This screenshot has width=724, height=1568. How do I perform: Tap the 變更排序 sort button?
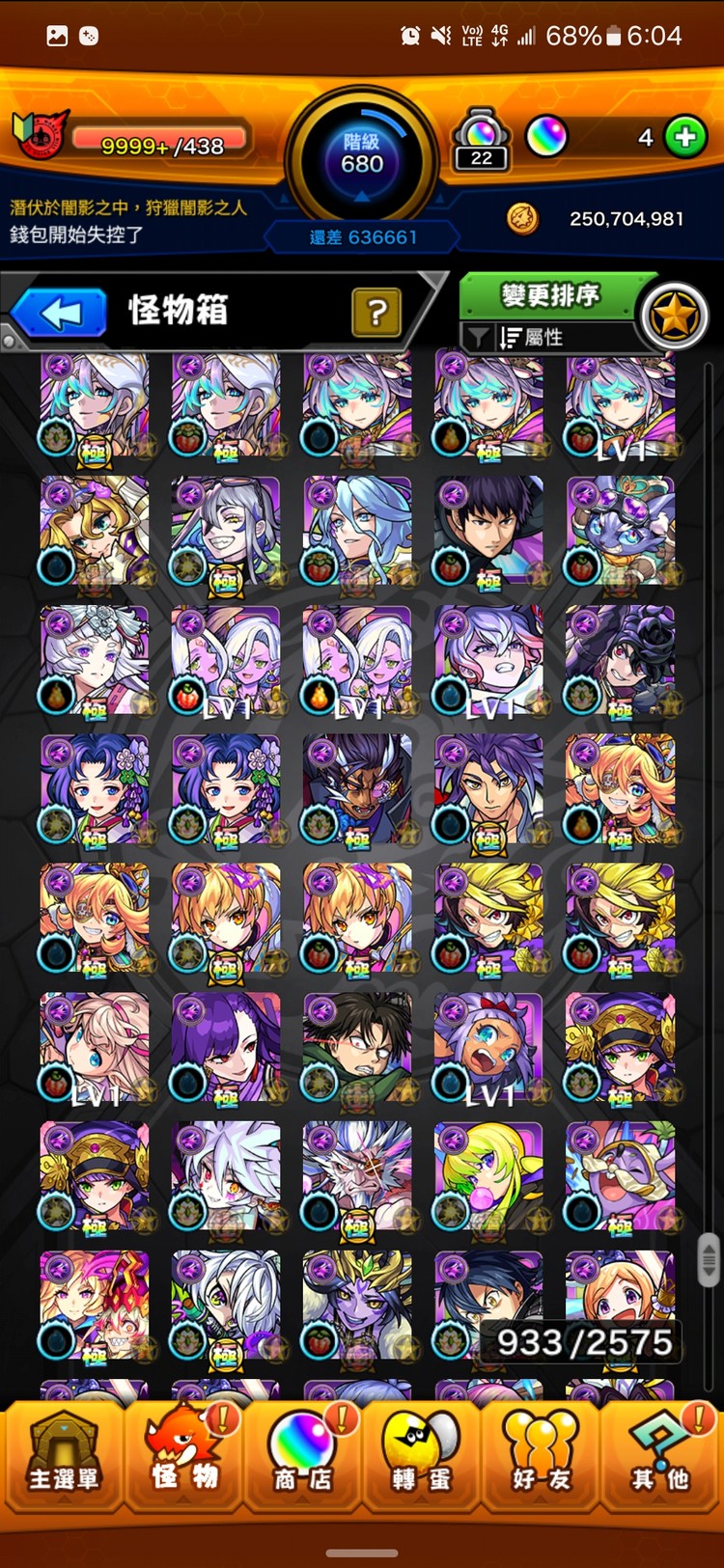point(549,295)
